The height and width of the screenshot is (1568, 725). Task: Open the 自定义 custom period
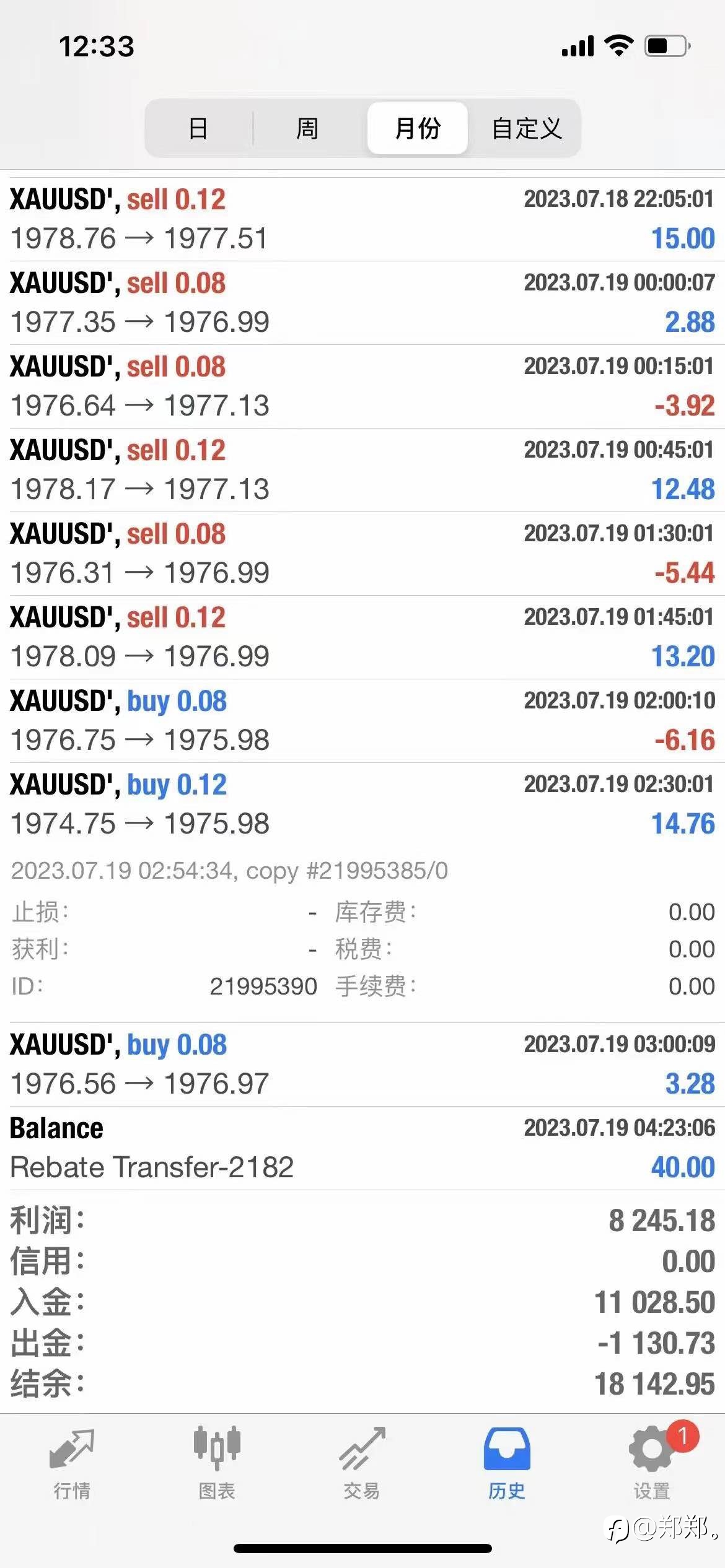coord(527,128)
